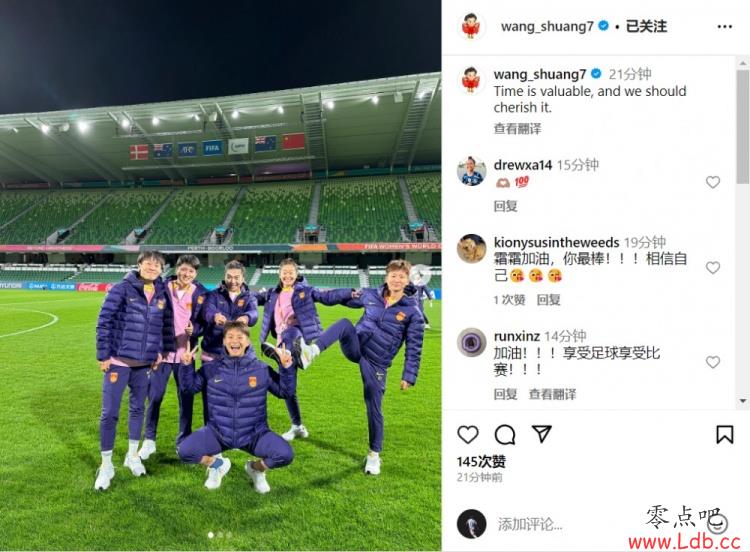The image size is (750, 552).
Task: Open wang_shuang7 profile from header
Action: (x=546, y=26)
